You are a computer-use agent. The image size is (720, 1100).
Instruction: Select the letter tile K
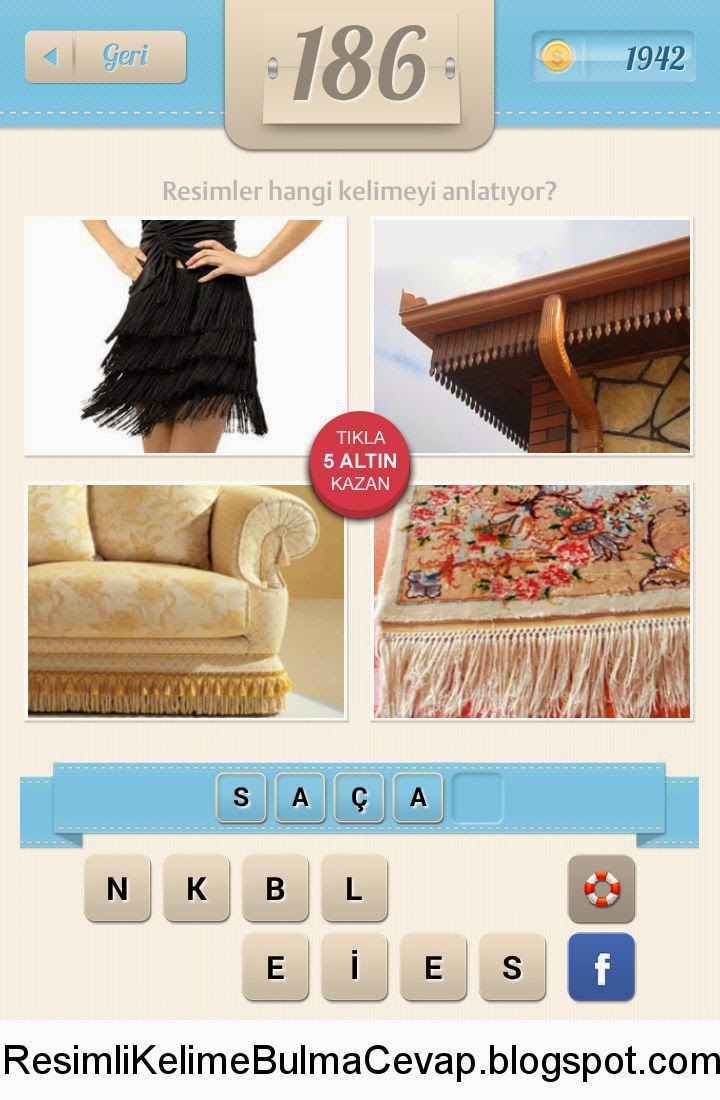click(x=197, y=890)
